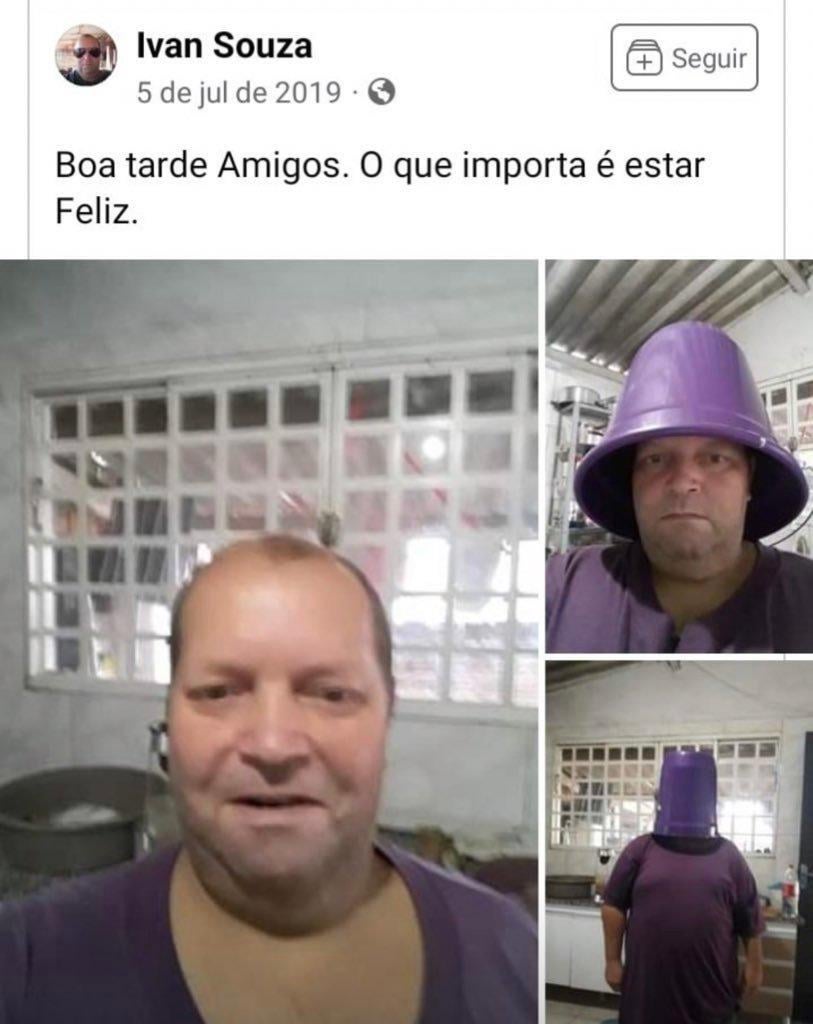This screenshot has width=813, height=1024.
Task: Open the photo with bucket covering head
Action: pos(679,840)
